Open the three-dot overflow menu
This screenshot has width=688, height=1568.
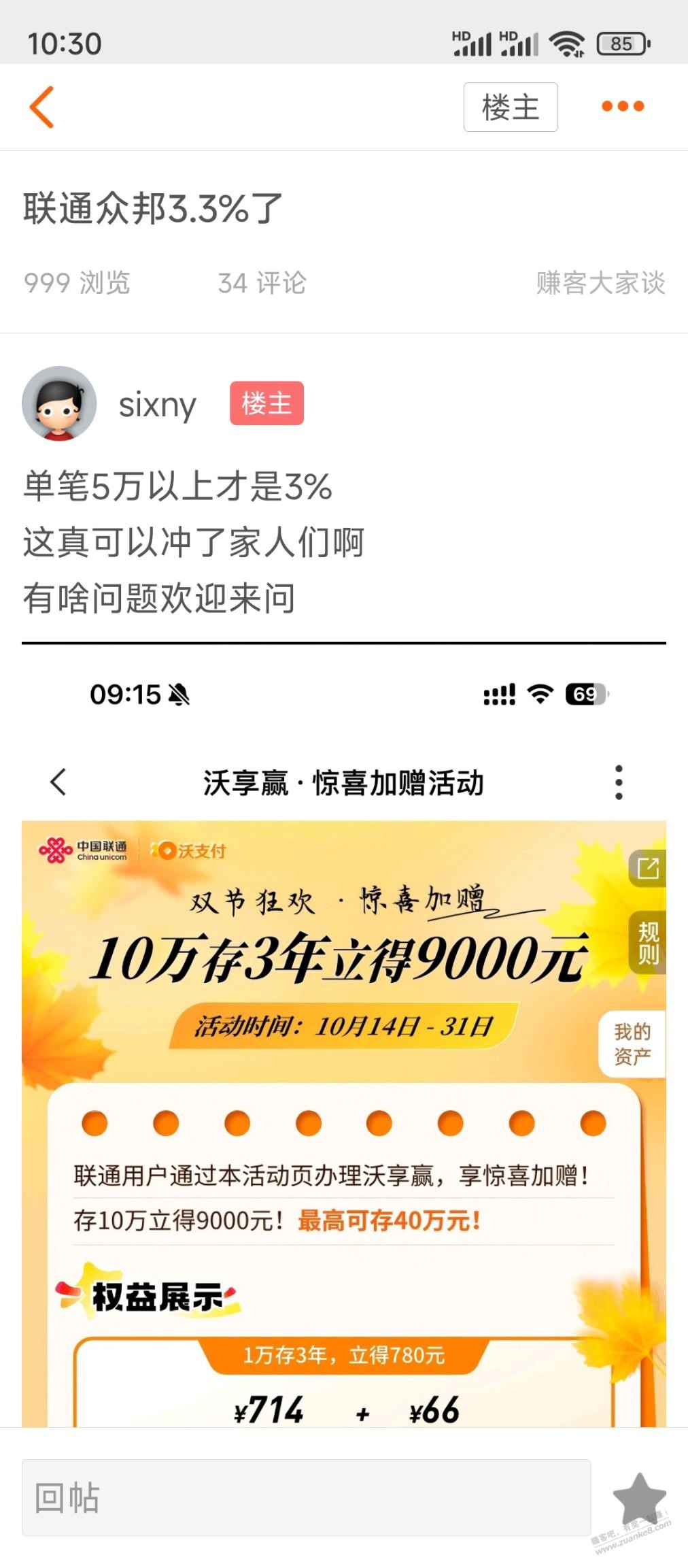point(622,106)
